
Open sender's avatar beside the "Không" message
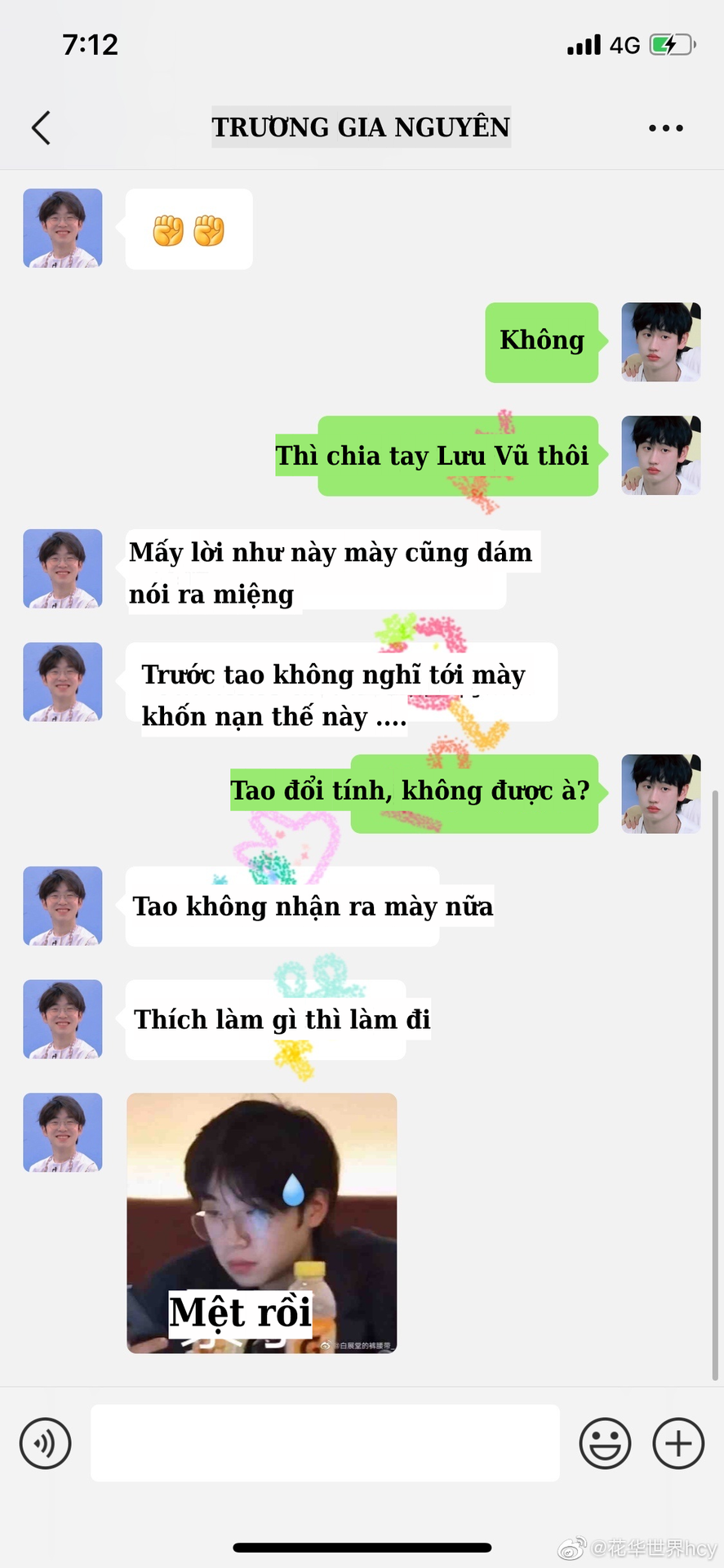click(661, 342)
